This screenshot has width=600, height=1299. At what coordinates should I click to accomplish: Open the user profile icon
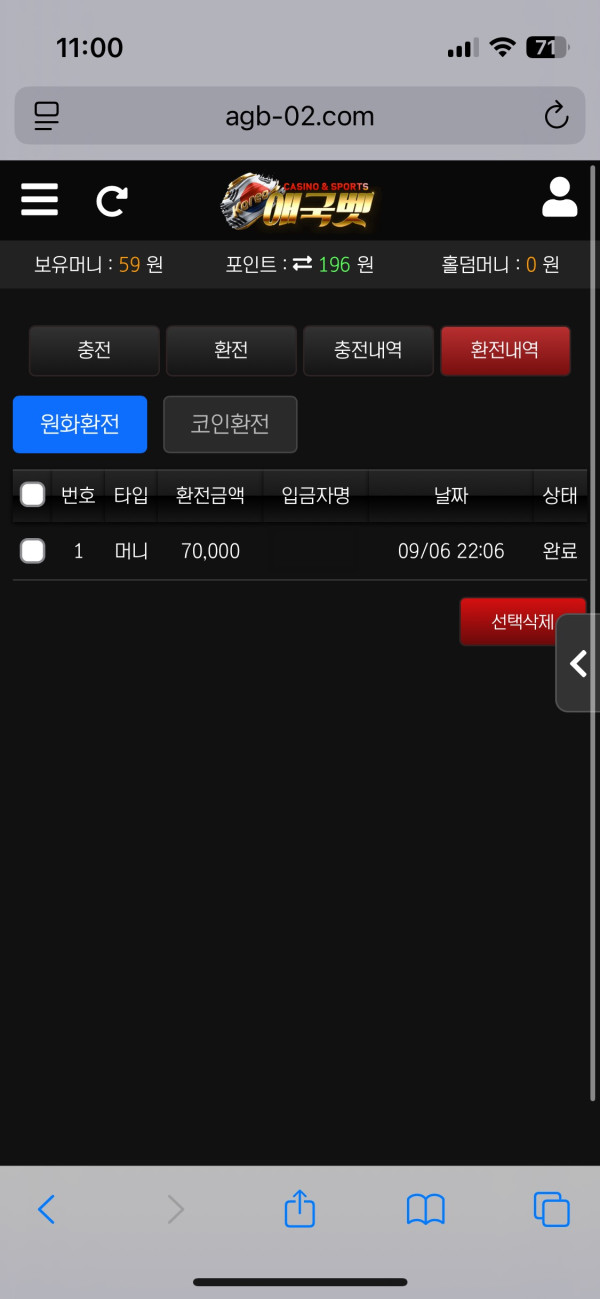[x=559, y=198]
